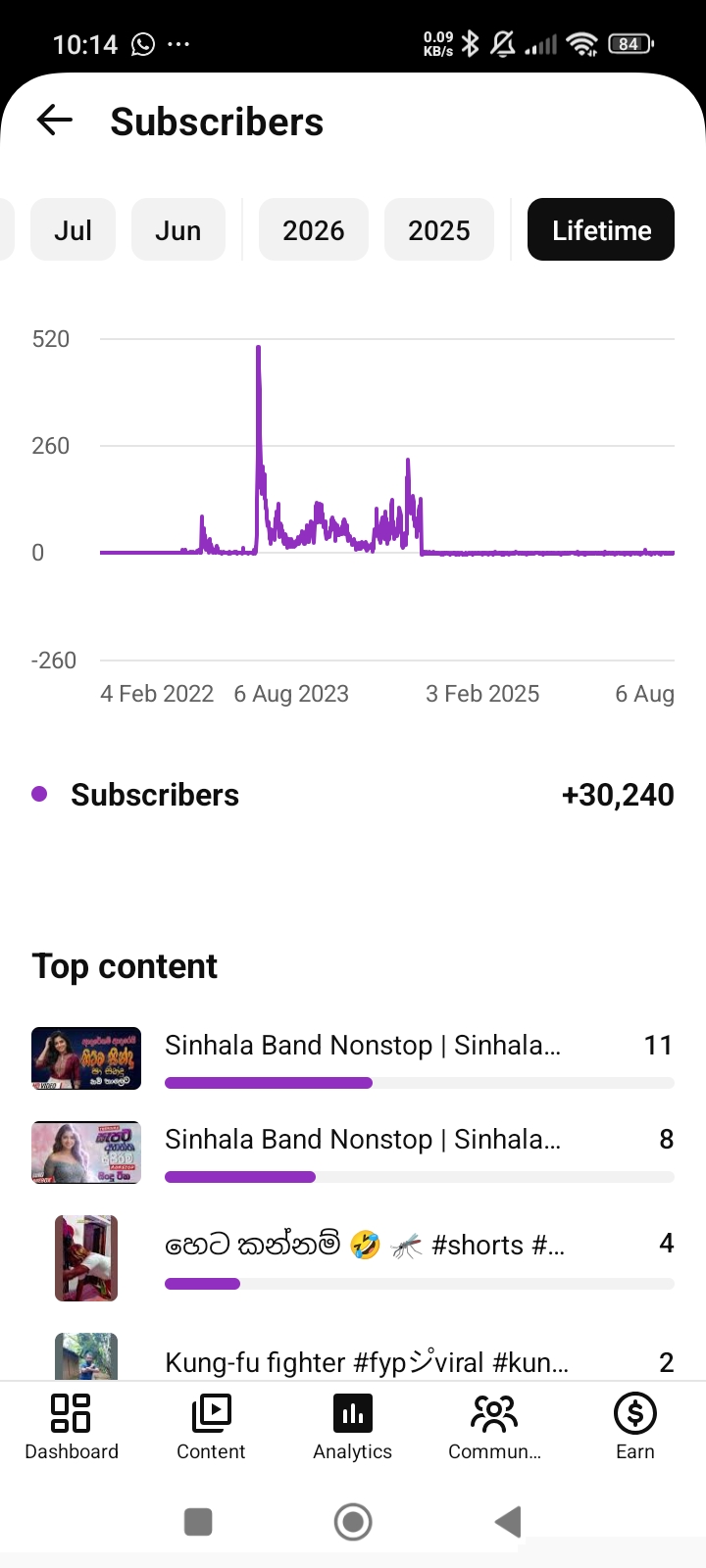Screen dimensions: 706x1568
Task: Open the Community tab
Action: tap(494, 1427)
